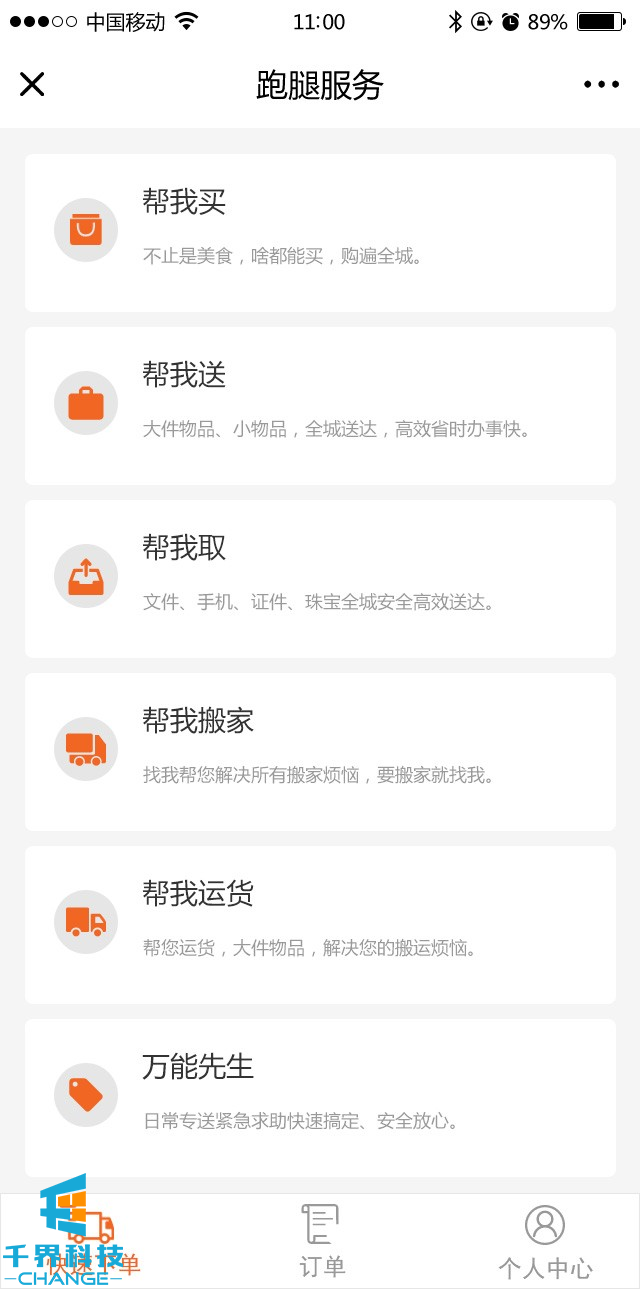Open the 帮我买 service
The image size is (640, 1289).
pyautogui.click(x=320, y=232)
